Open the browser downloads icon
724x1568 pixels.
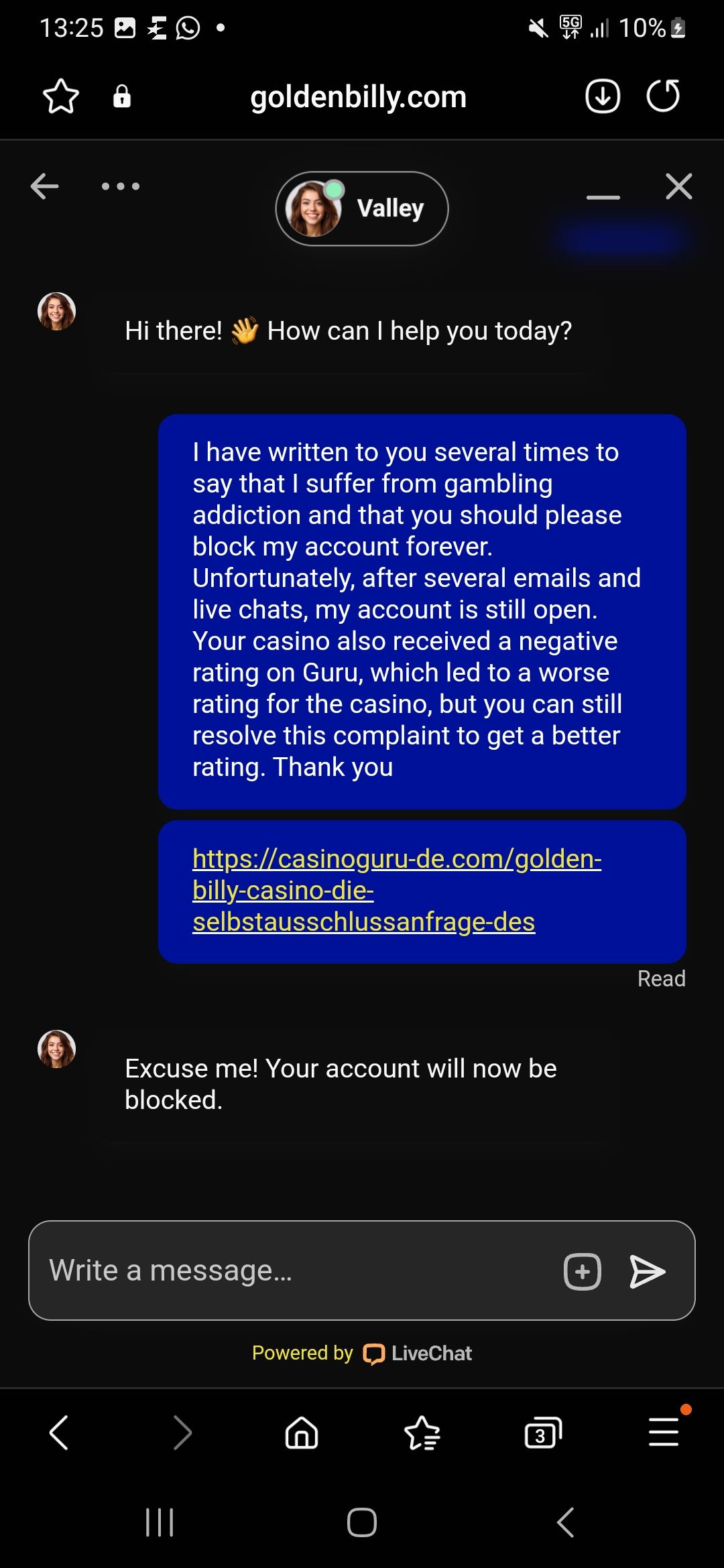click(x=602, y=96)
